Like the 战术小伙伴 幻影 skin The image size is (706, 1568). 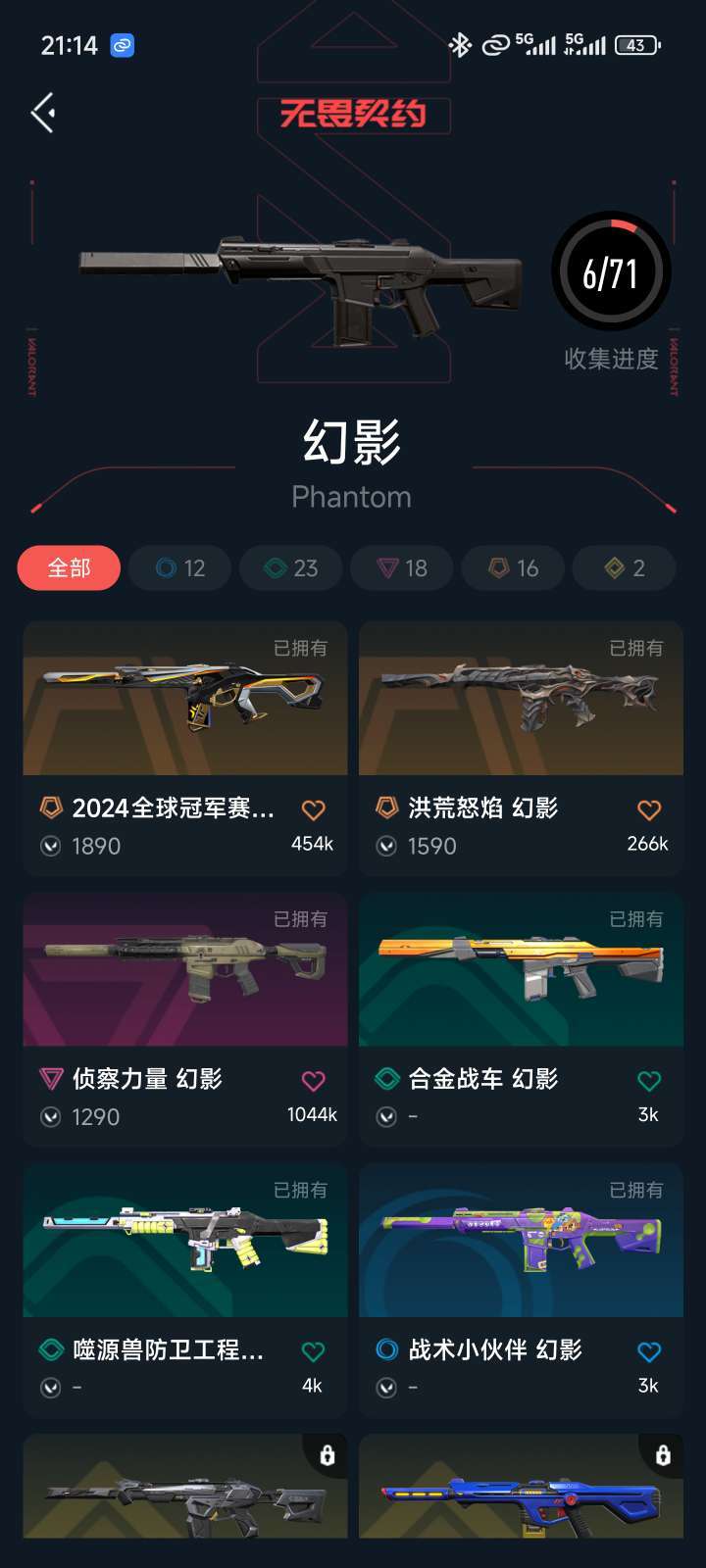point(649,1352)
